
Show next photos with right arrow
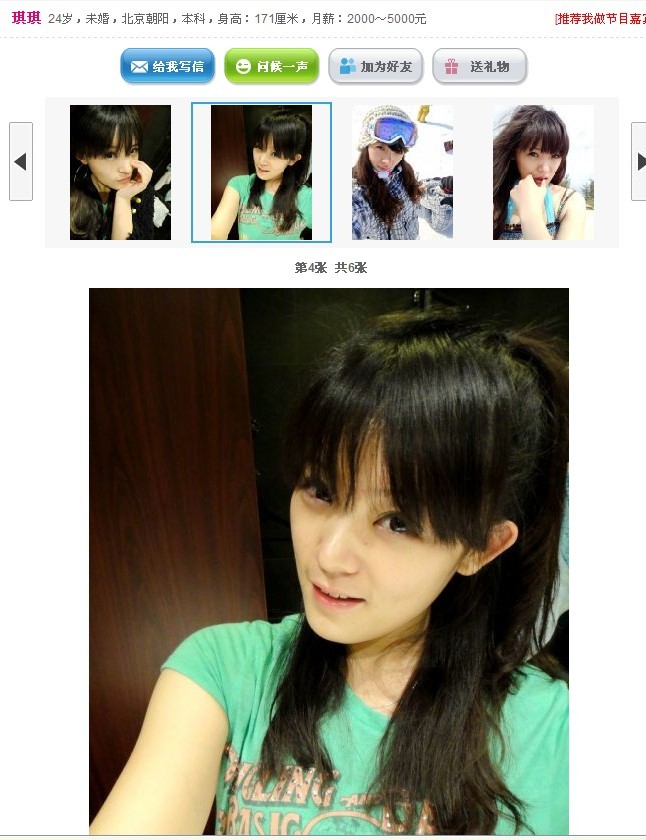point(639,162)
